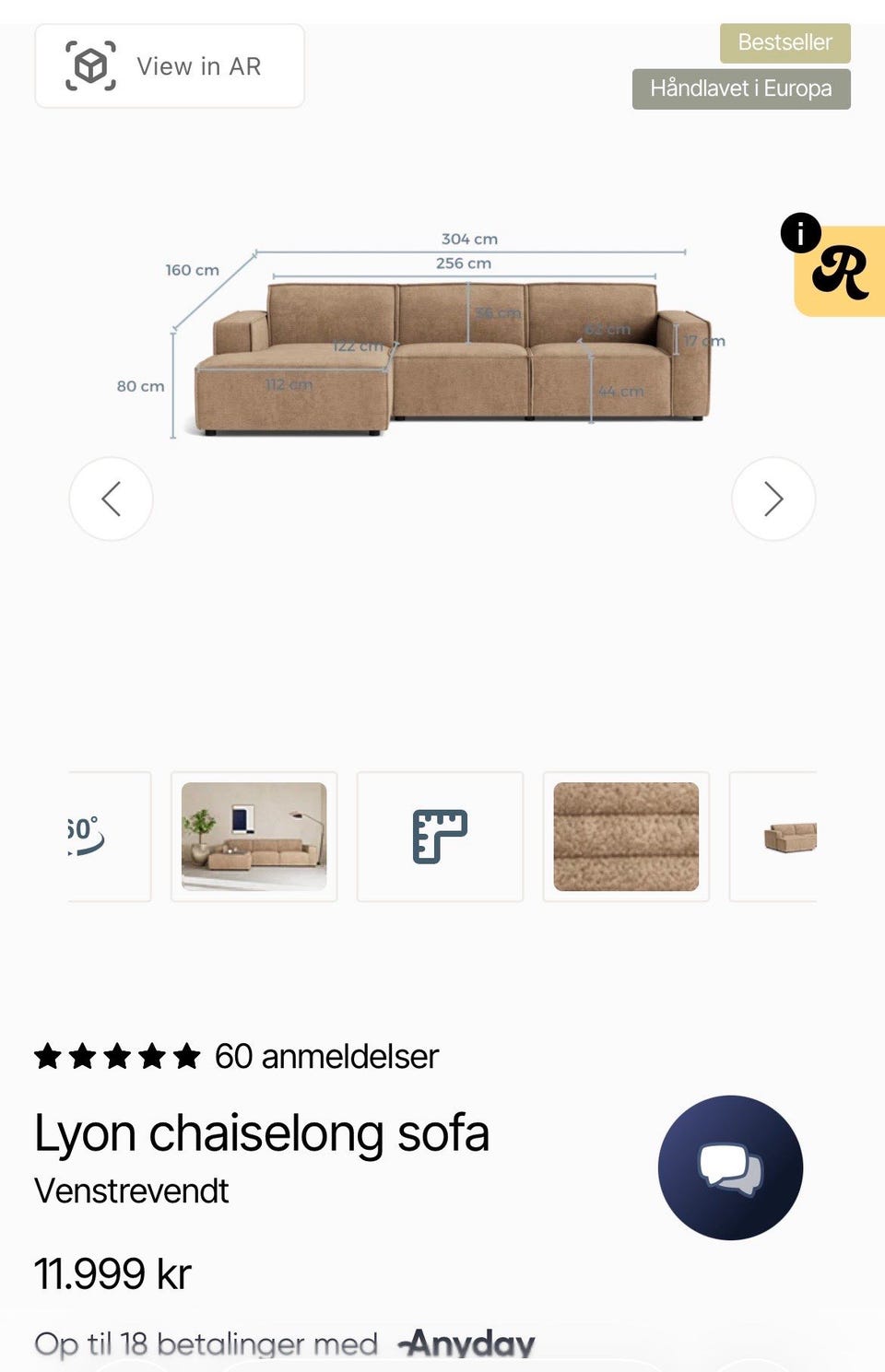Click the Lyon chaiselong sofa title

pyautogui.click(x=261, y=1132)
